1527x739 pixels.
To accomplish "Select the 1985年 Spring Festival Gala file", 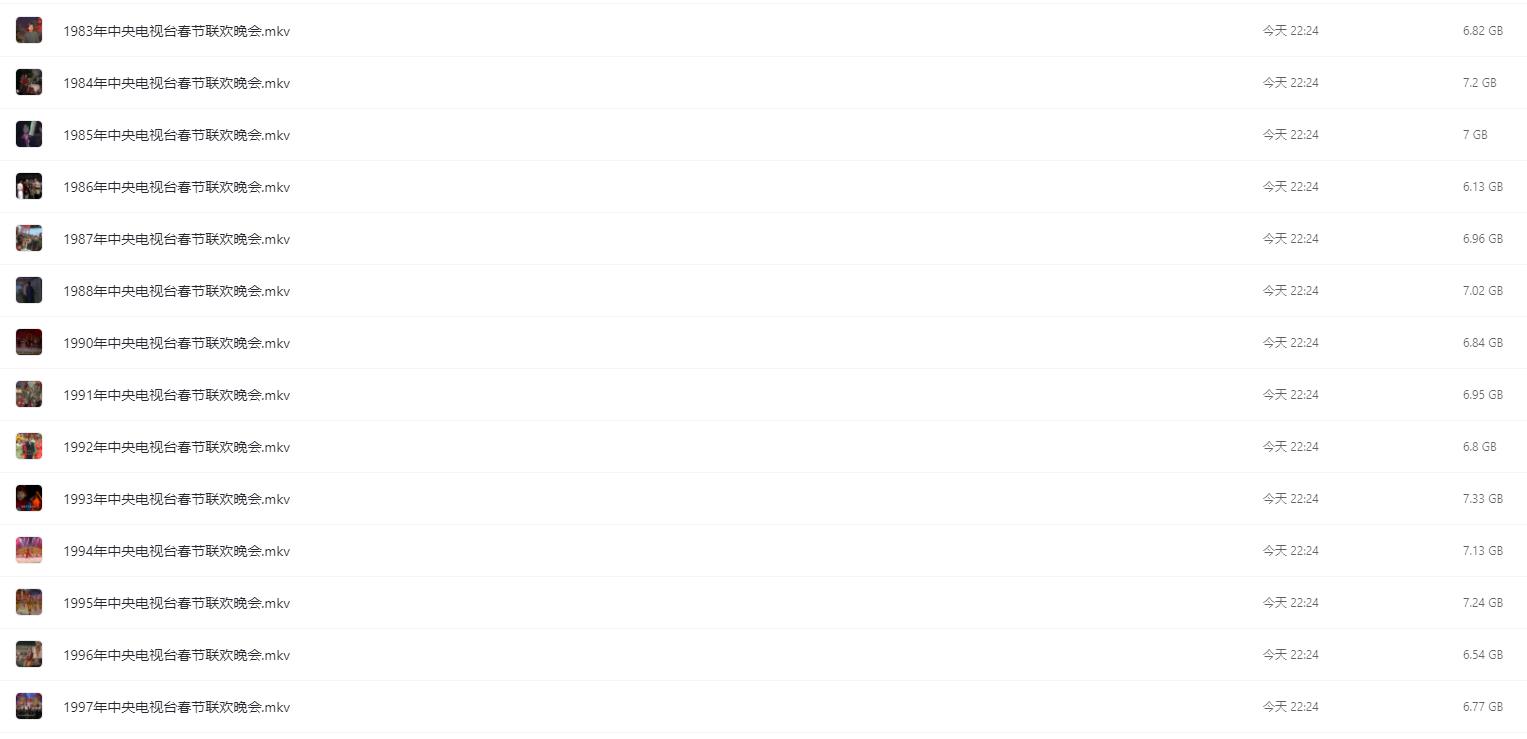I will point(176,135).
